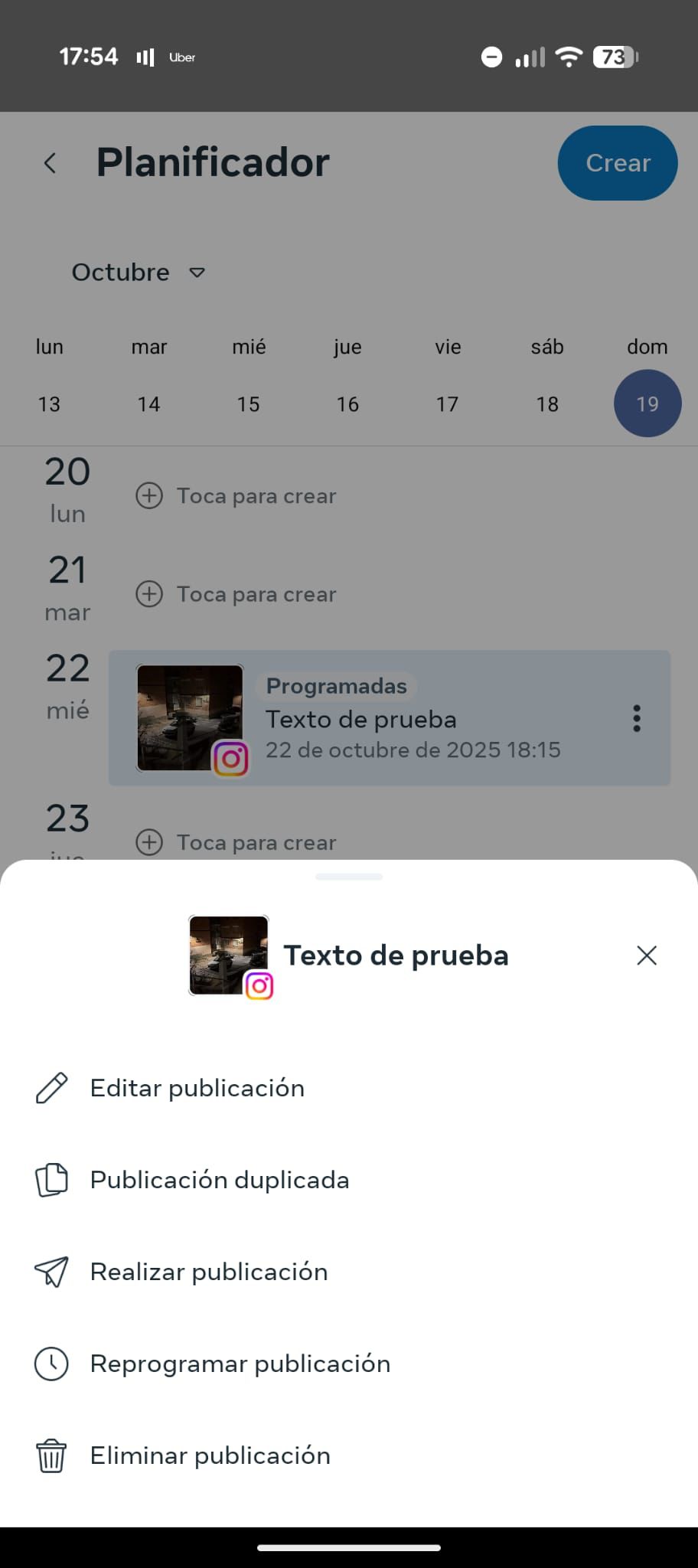
Task: Click the back arrow beside Planificador
Action: (49, 162)
